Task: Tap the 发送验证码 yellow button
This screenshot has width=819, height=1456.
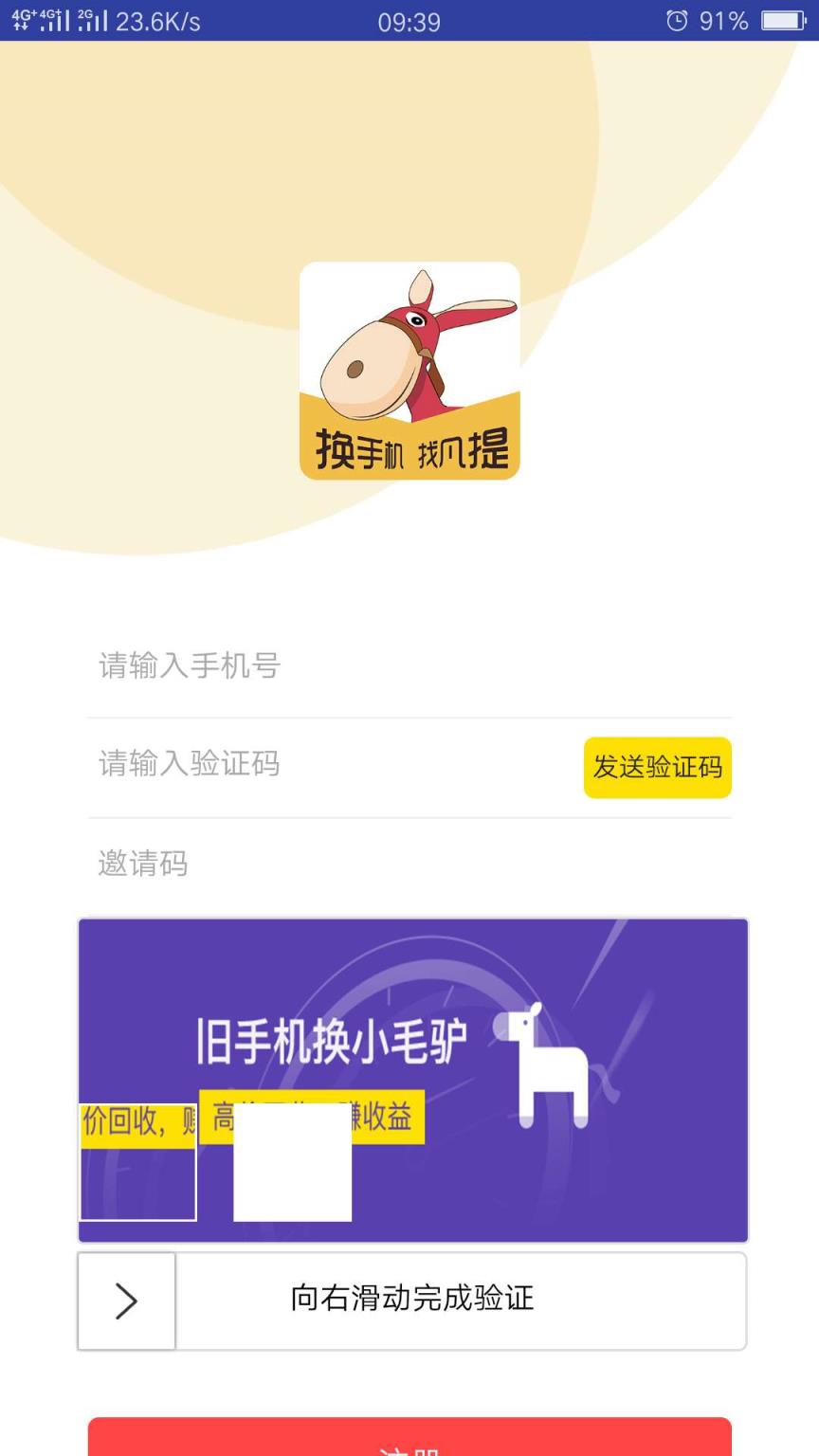Action: click(x=658, y=769)
